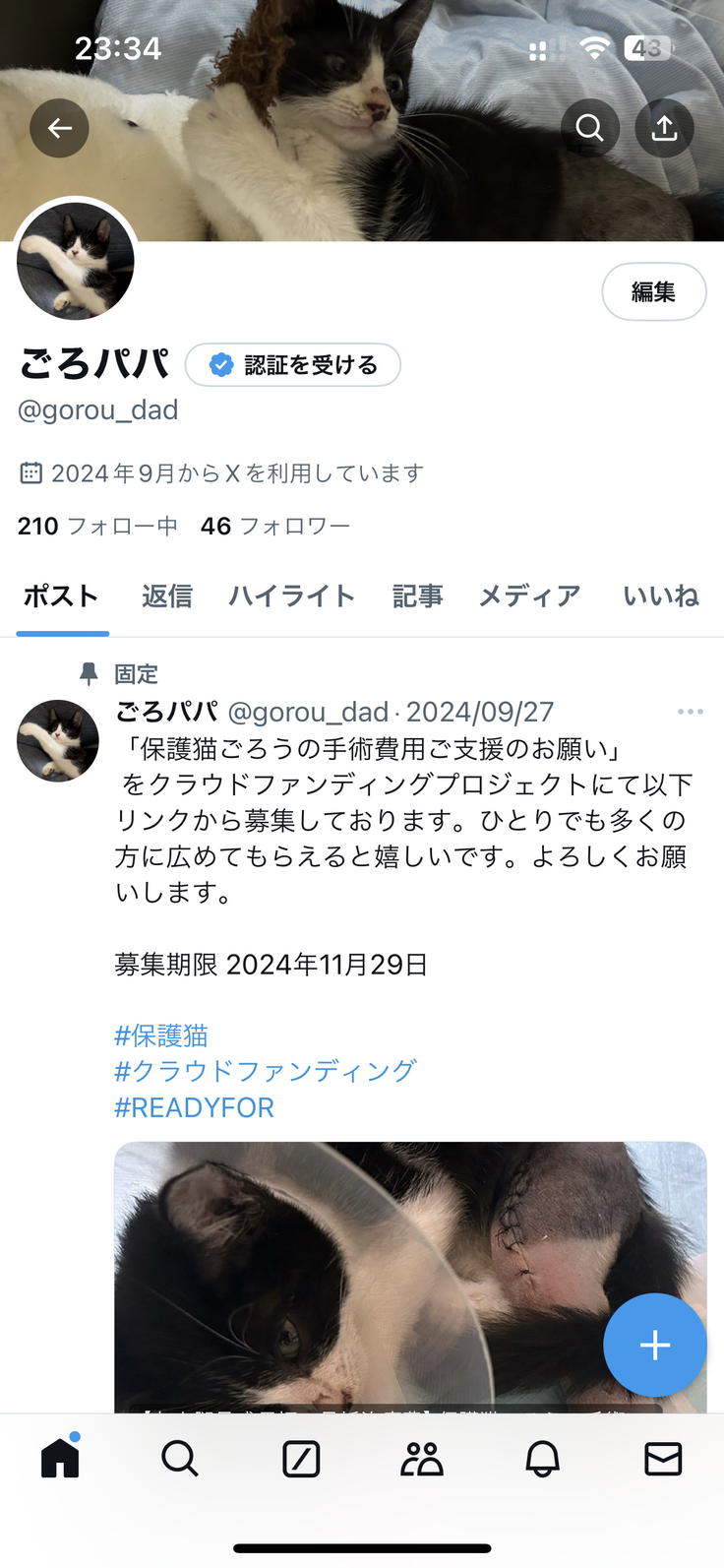This screenshot has height=1568, width=724.
Task: Open the pinned post's more options menu
Action: pyautogui.click(x=690, y=712)
